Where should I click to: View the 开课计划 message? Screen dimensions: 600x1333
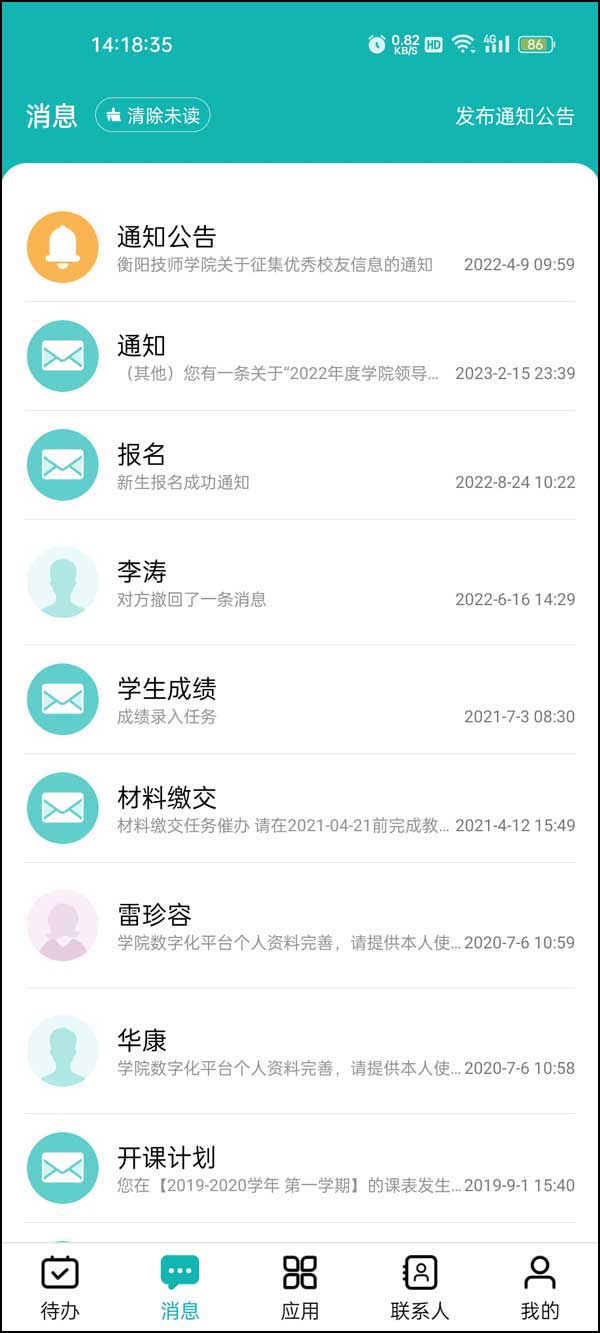[300, 1169]
